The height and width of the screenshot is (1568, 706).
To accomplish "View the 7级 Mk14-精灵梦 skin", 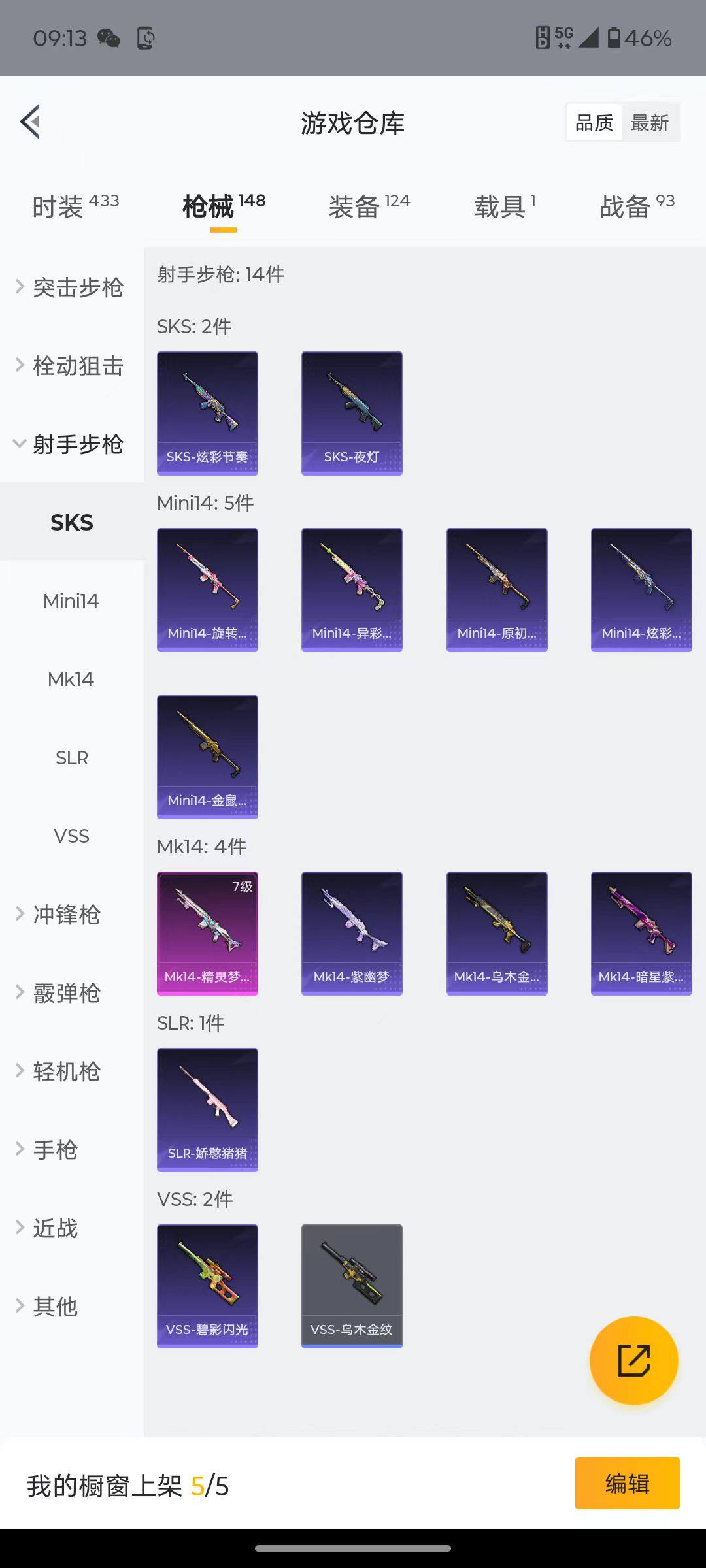I will click(x=207, y=932).
